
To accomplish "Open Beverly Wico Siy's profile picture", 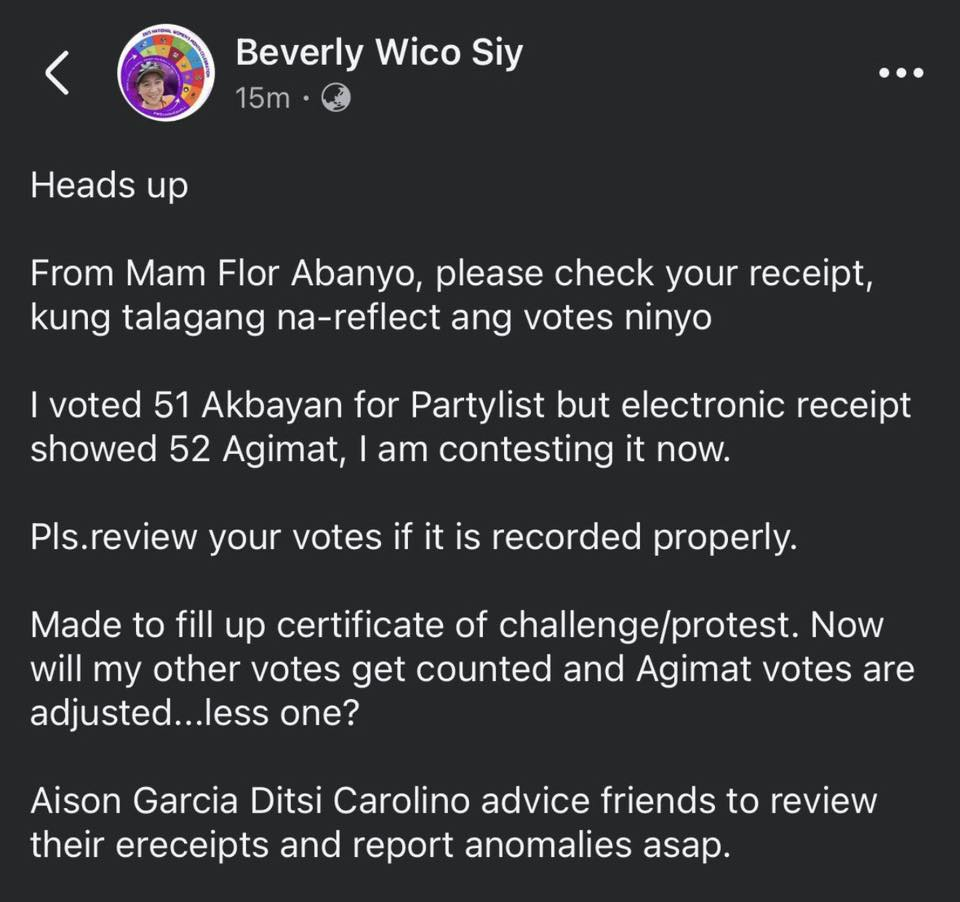I will (162, 77).
